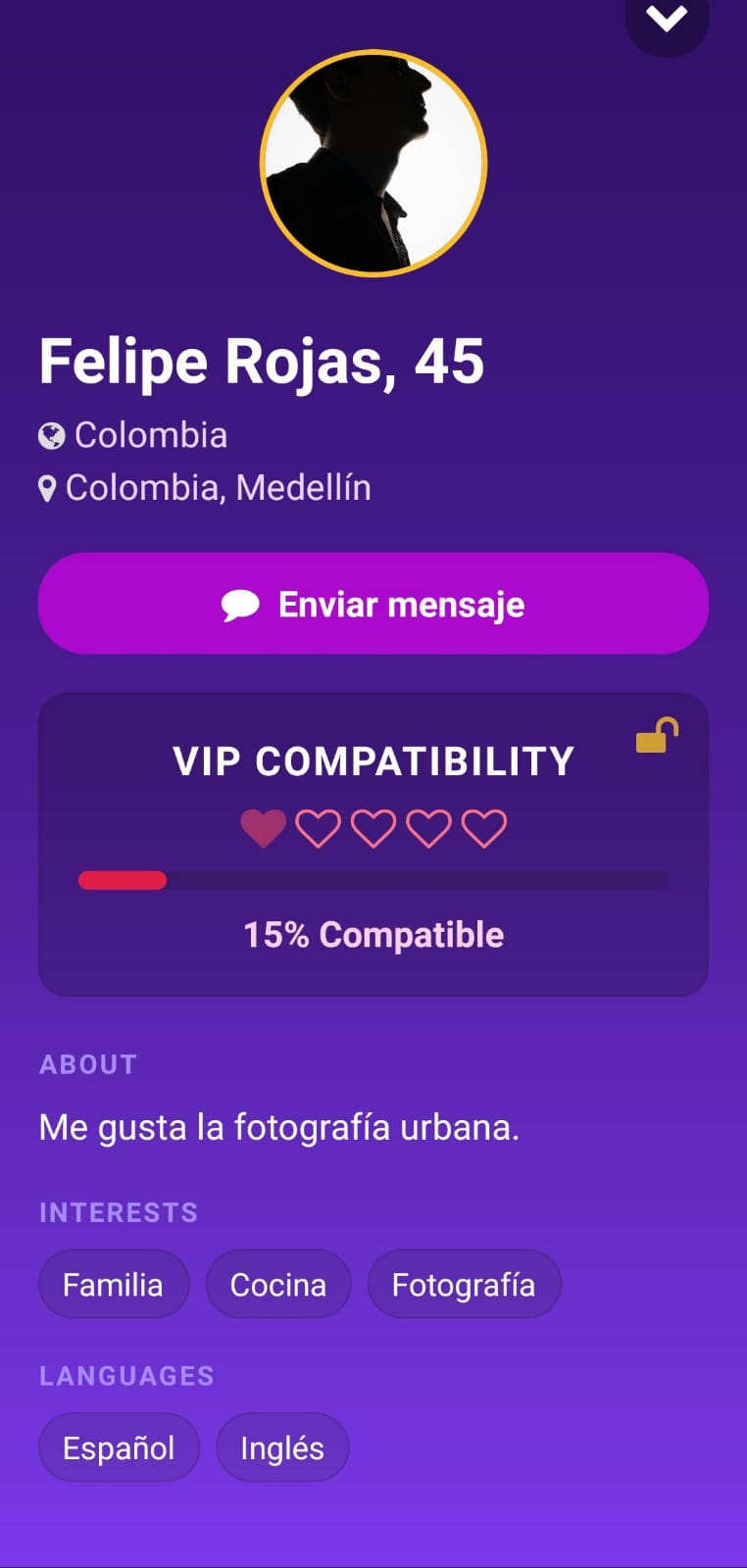This screenshot has width=747, height=1568.
Task: Click the middle heart of the compatibility hearts
Action: coord(373,826)
